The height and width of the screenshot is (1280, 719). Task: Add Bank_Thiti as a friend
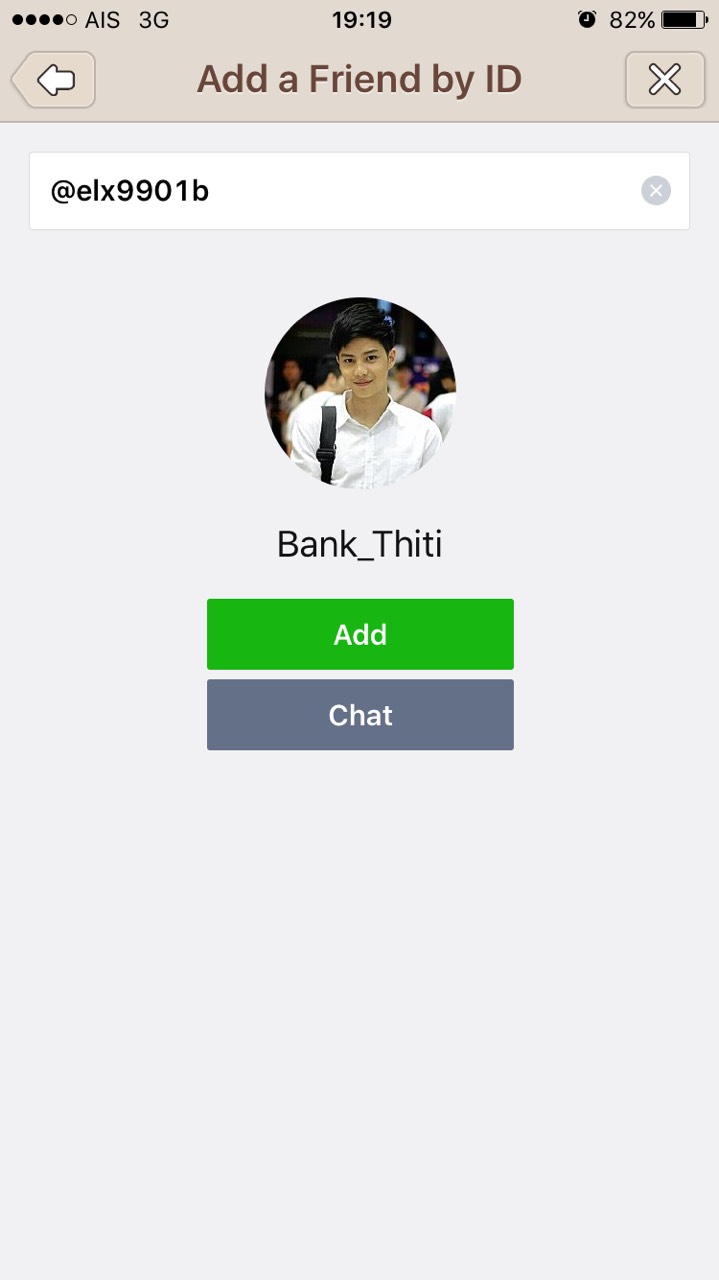coord(360,634)
